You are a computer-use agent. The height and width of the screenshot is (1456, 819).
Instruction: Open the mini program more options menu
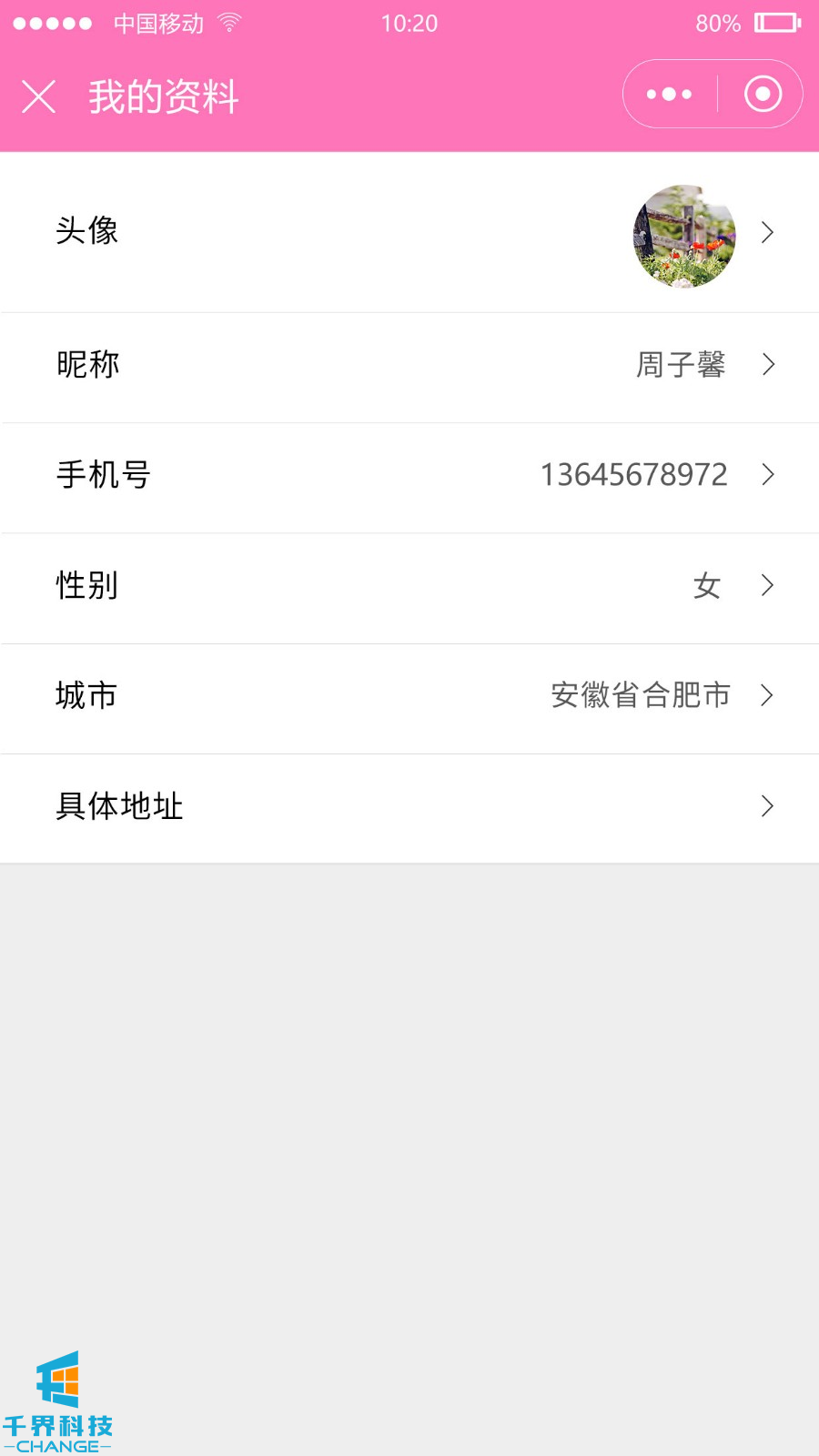coord(669,95)
